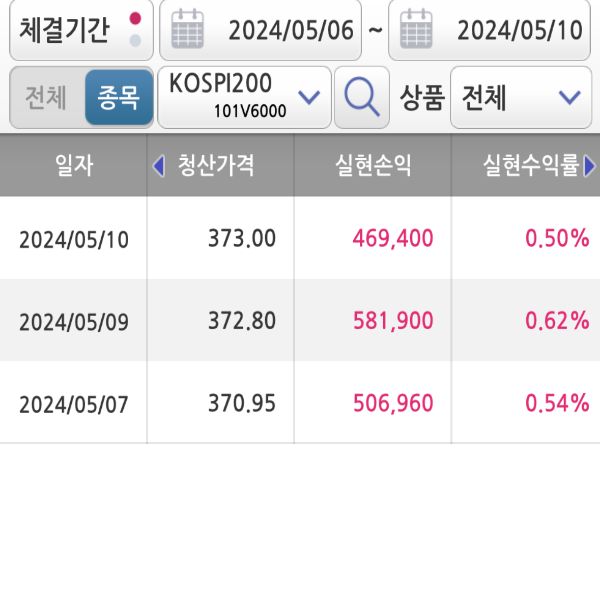Select the 종목 segment
600x600 pixels.
tap(119, 98)
